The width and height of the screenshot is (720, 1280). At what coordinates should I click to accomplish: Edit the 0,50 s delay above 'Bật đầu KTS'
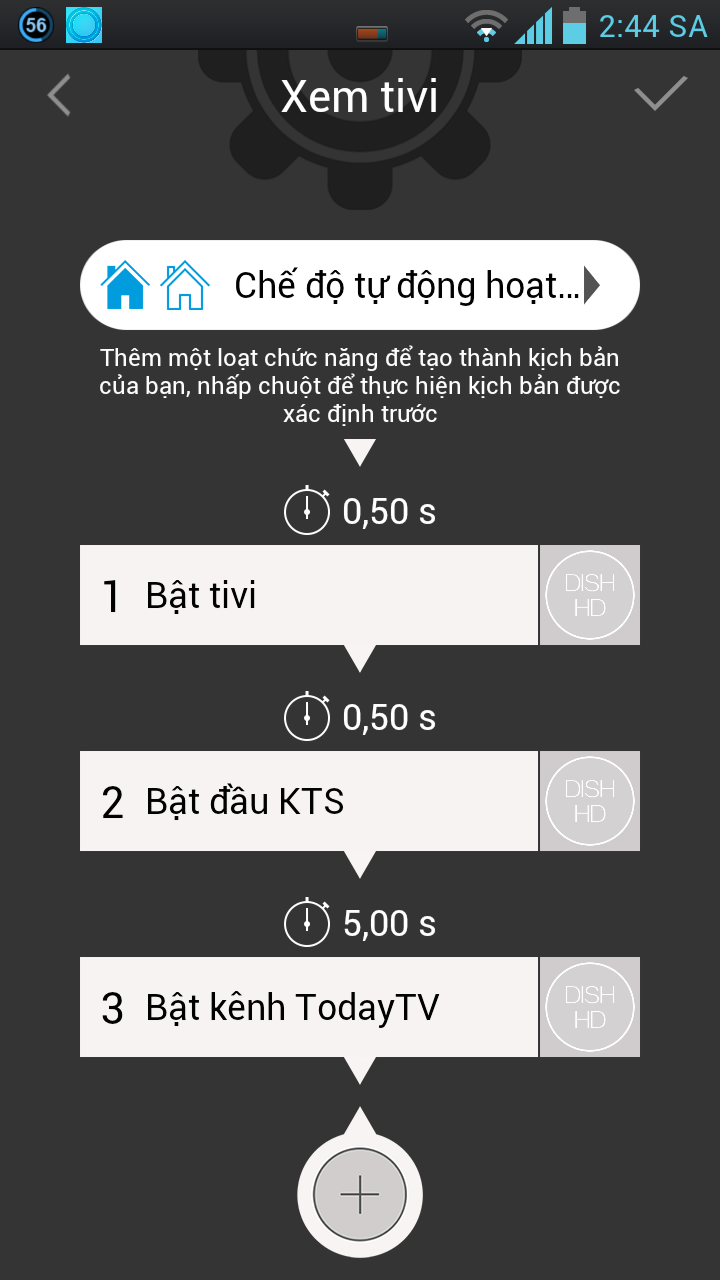pyautogui.click(x=360, y=717)
